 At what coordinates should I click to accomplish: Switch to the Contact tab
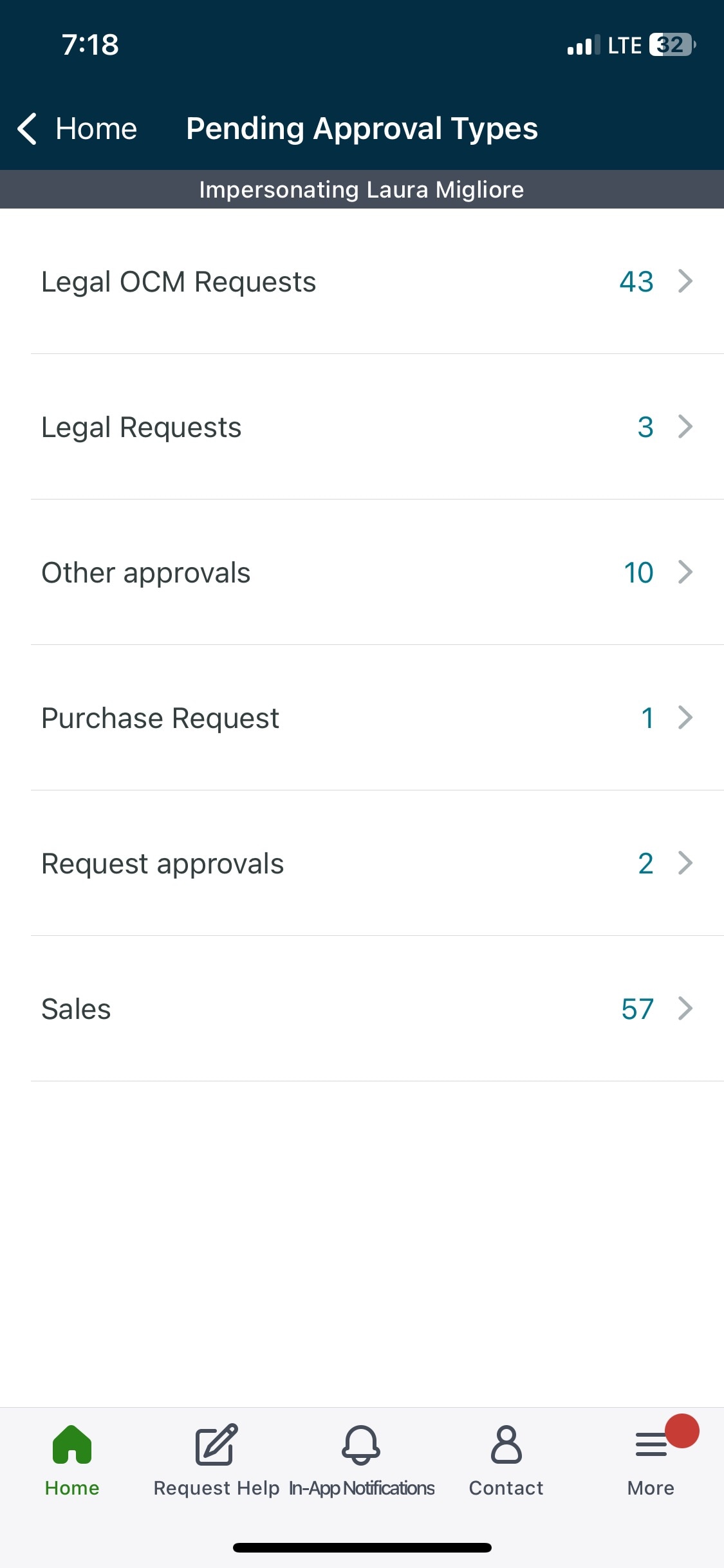506,1461
